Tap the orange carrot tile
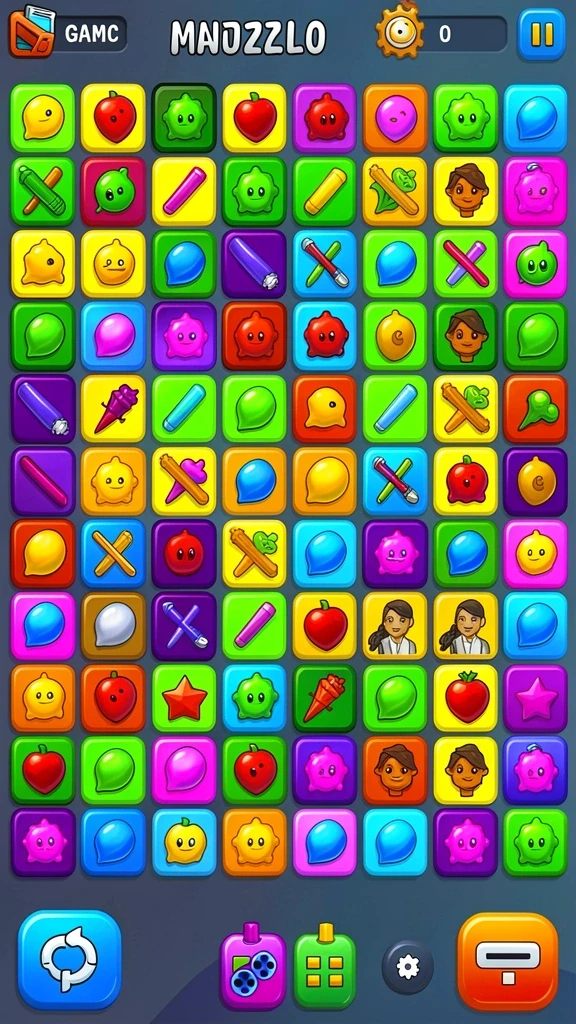 (x=325, y=698)
